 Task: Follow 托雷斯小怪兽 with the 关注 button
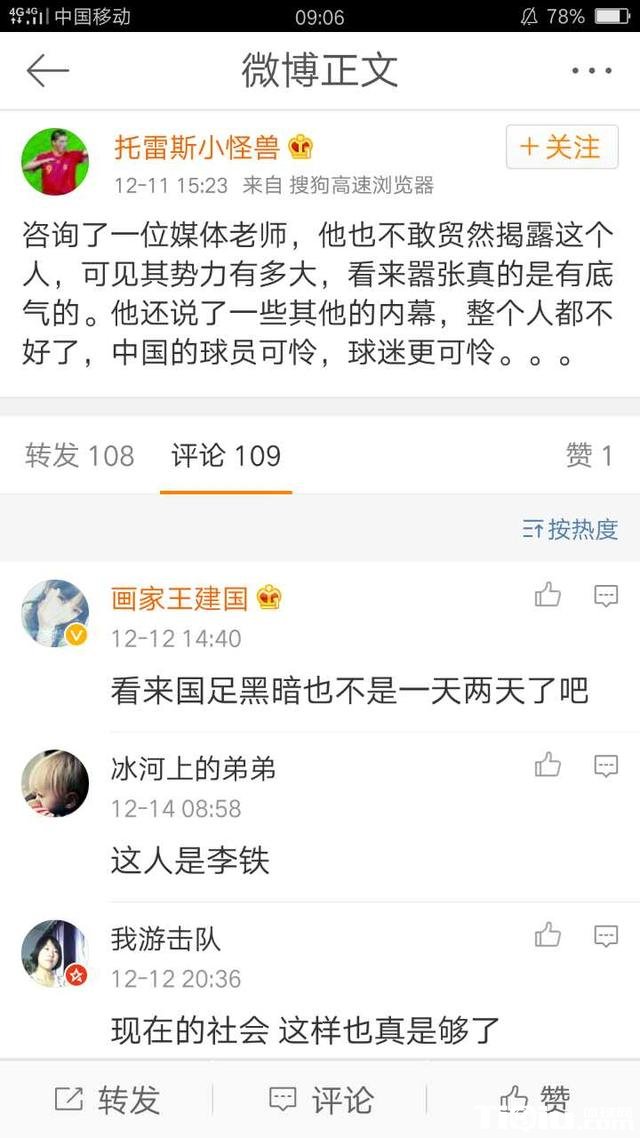click(x=561, y=148)
